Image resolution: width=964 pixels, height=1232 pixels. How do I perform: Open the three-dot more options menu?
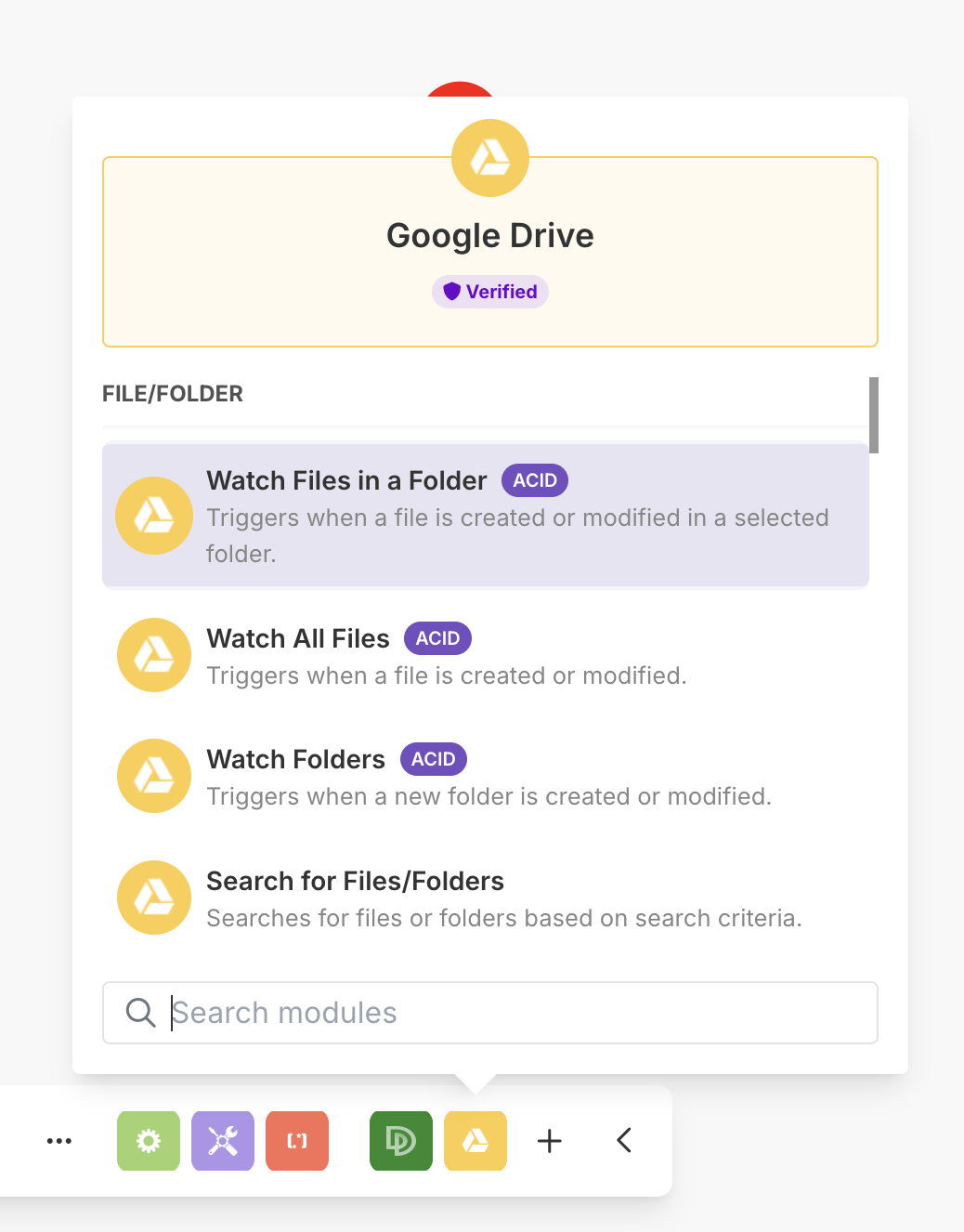[59, 1141]
